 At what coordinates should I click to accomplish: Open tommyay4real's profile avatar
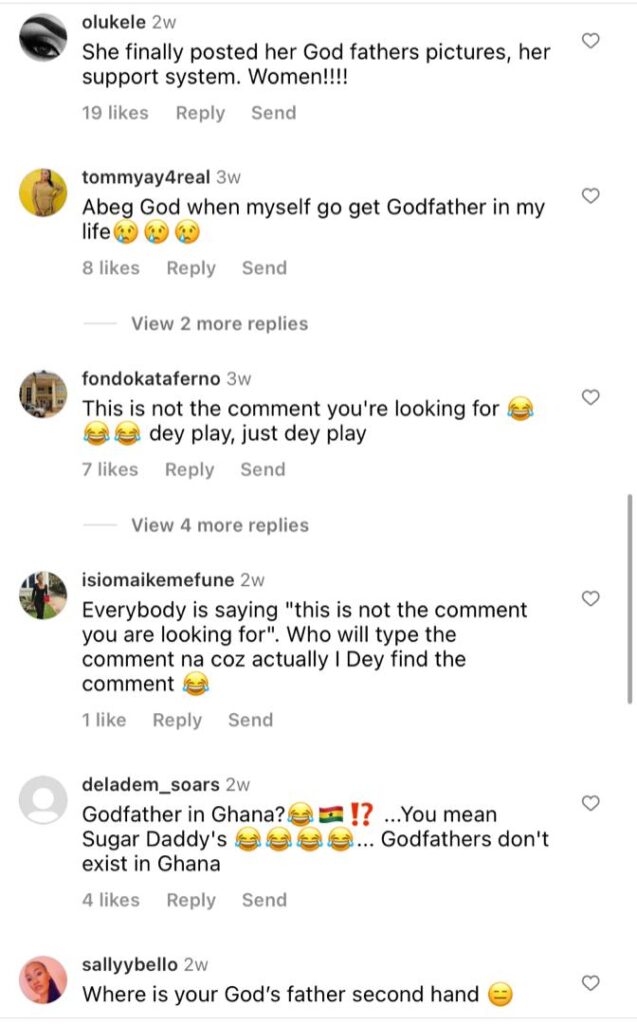[x=43, y=192]
